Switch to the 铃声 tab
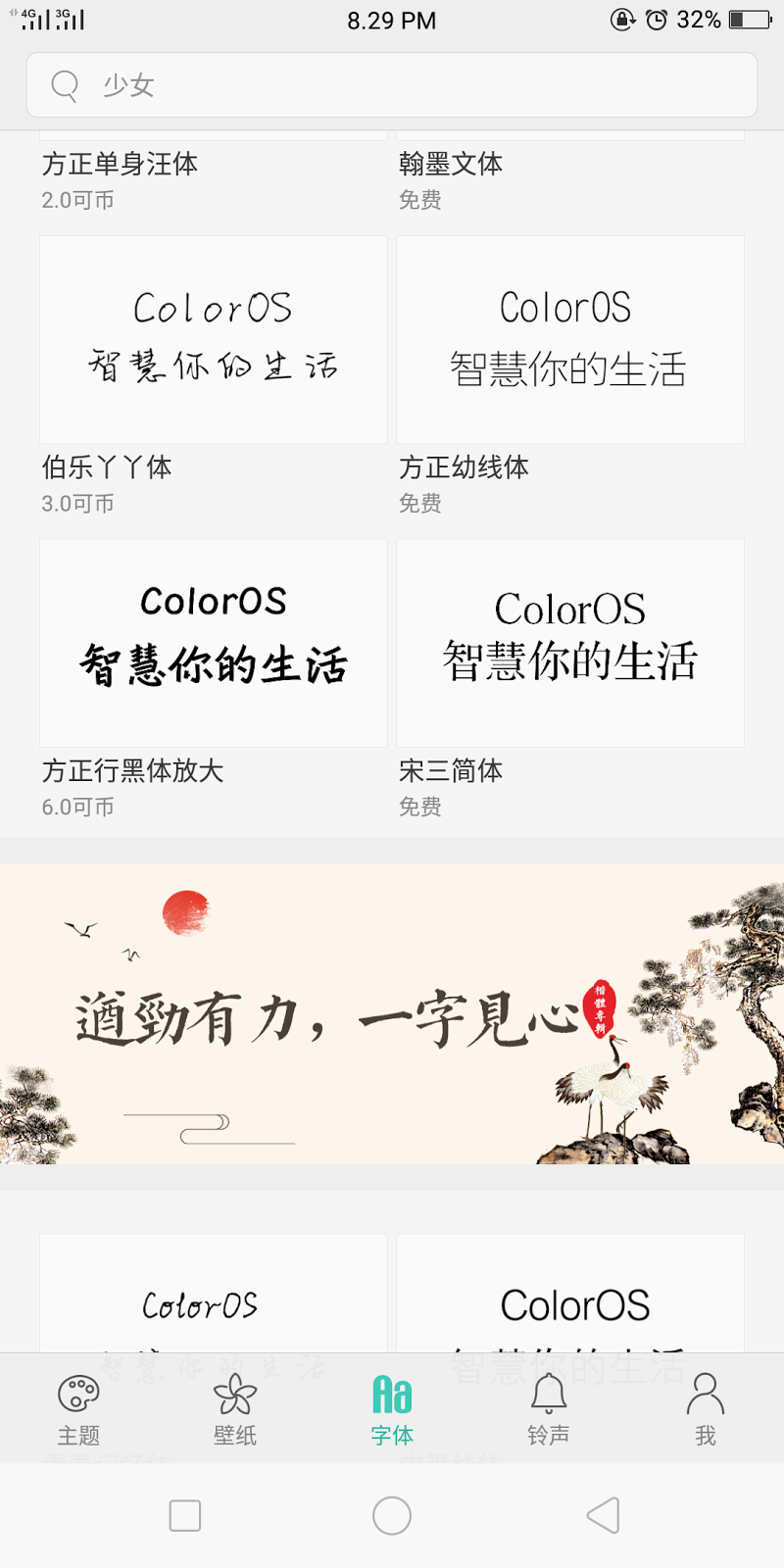The width and height of the screenshot is (784, 1568). 549,1409
